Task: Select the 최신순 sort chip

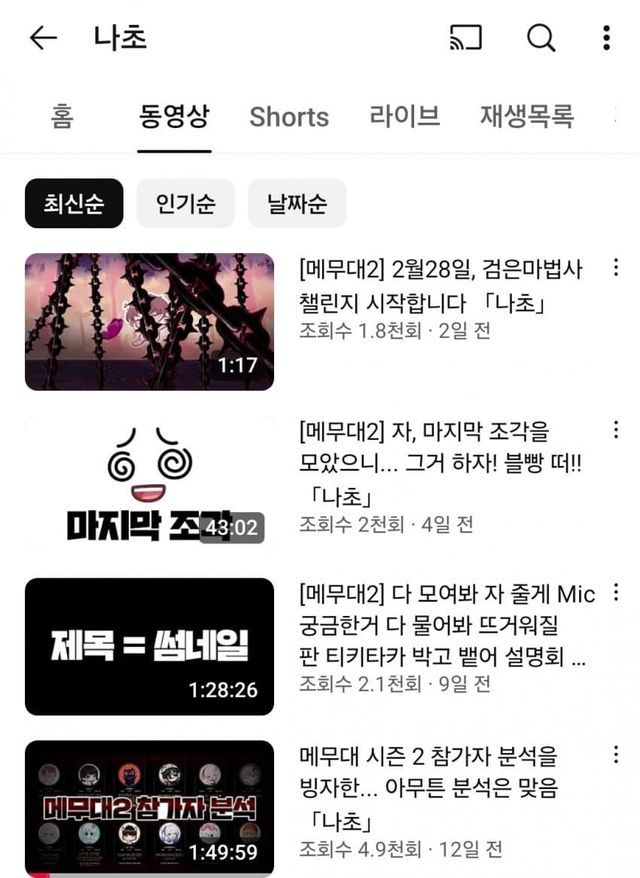Action: click(73, 204)
